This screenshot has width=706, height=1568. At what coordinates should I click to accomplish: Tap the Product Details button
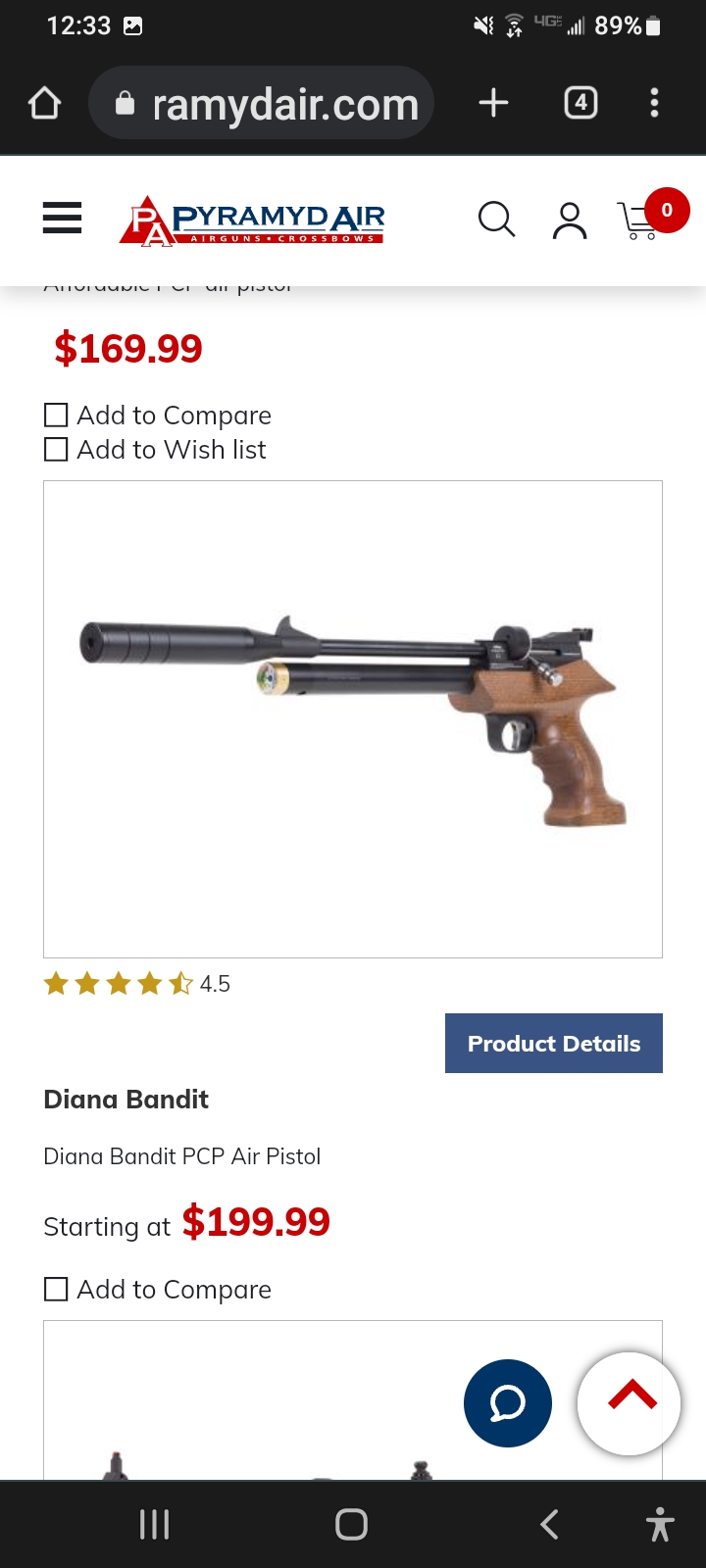(x=553, y=1044)
